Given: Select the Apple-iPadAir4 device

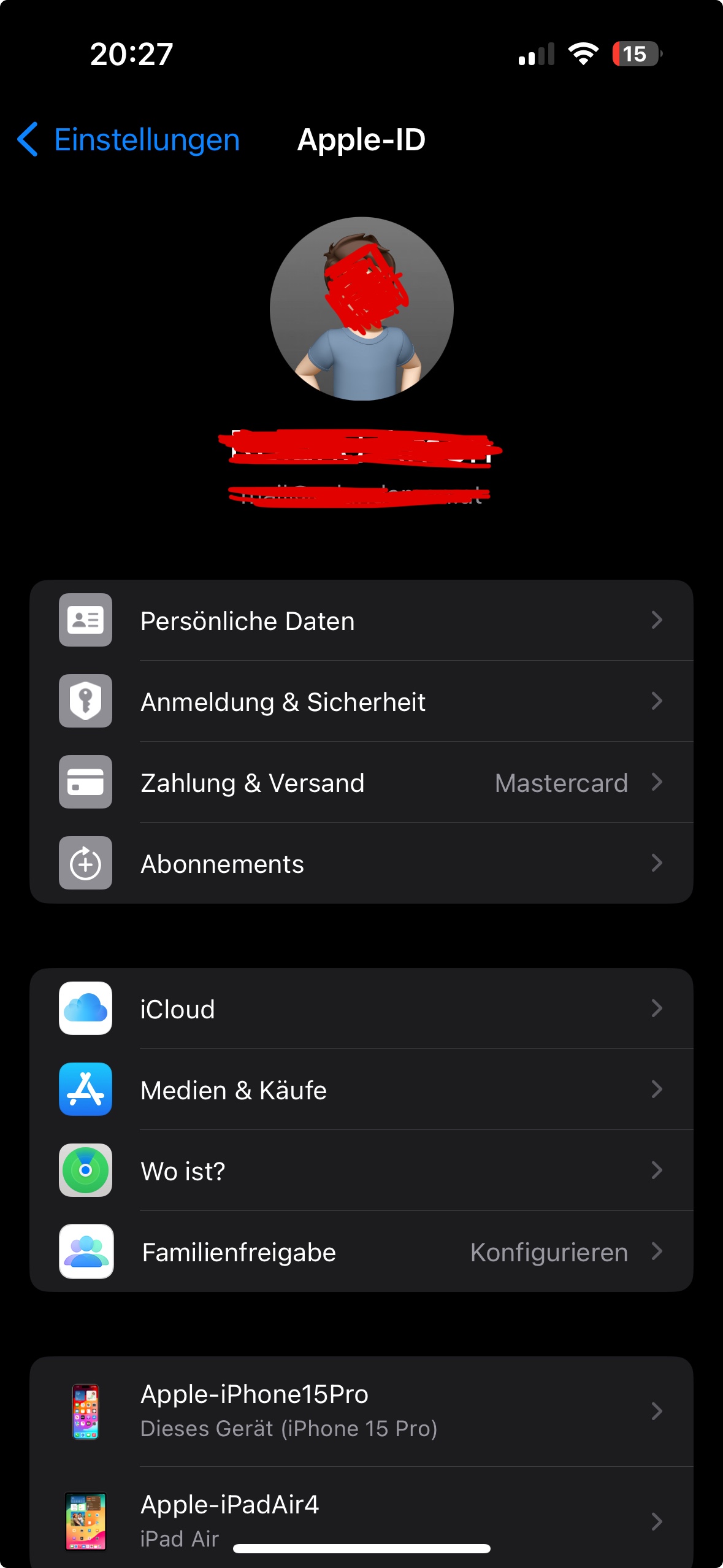Looking at the screenshot, I should pos(361,1515).
